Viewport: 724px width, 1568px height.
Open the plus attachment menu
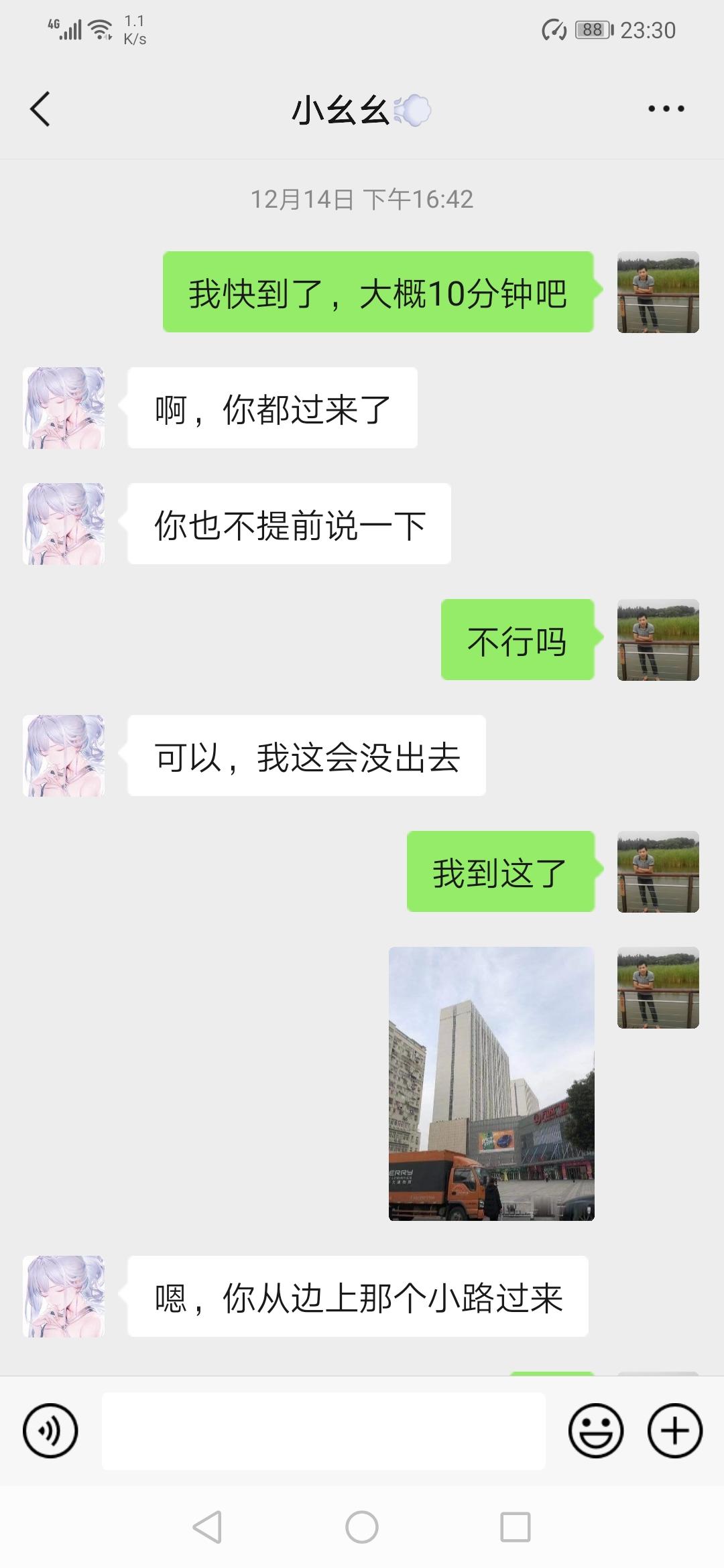(x=674, y=1431)
